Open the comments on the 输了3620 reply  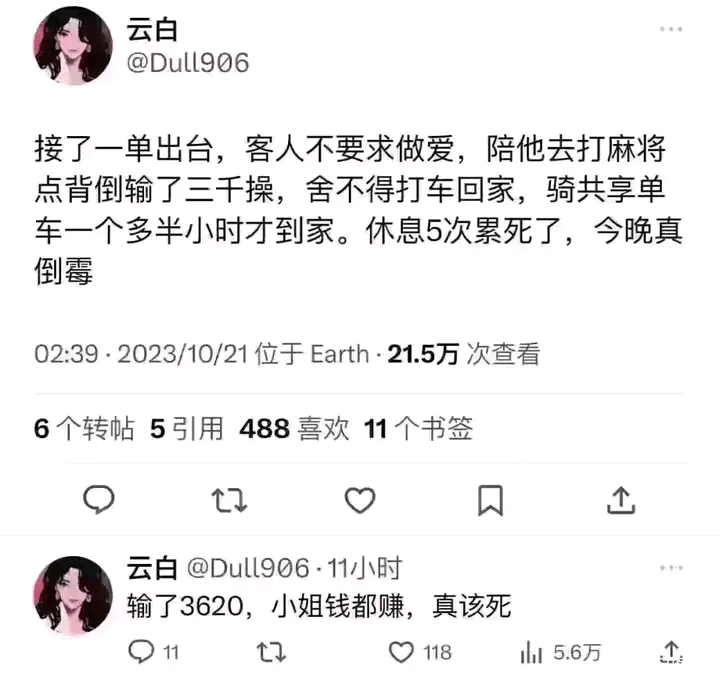click(x=154, y=653)
